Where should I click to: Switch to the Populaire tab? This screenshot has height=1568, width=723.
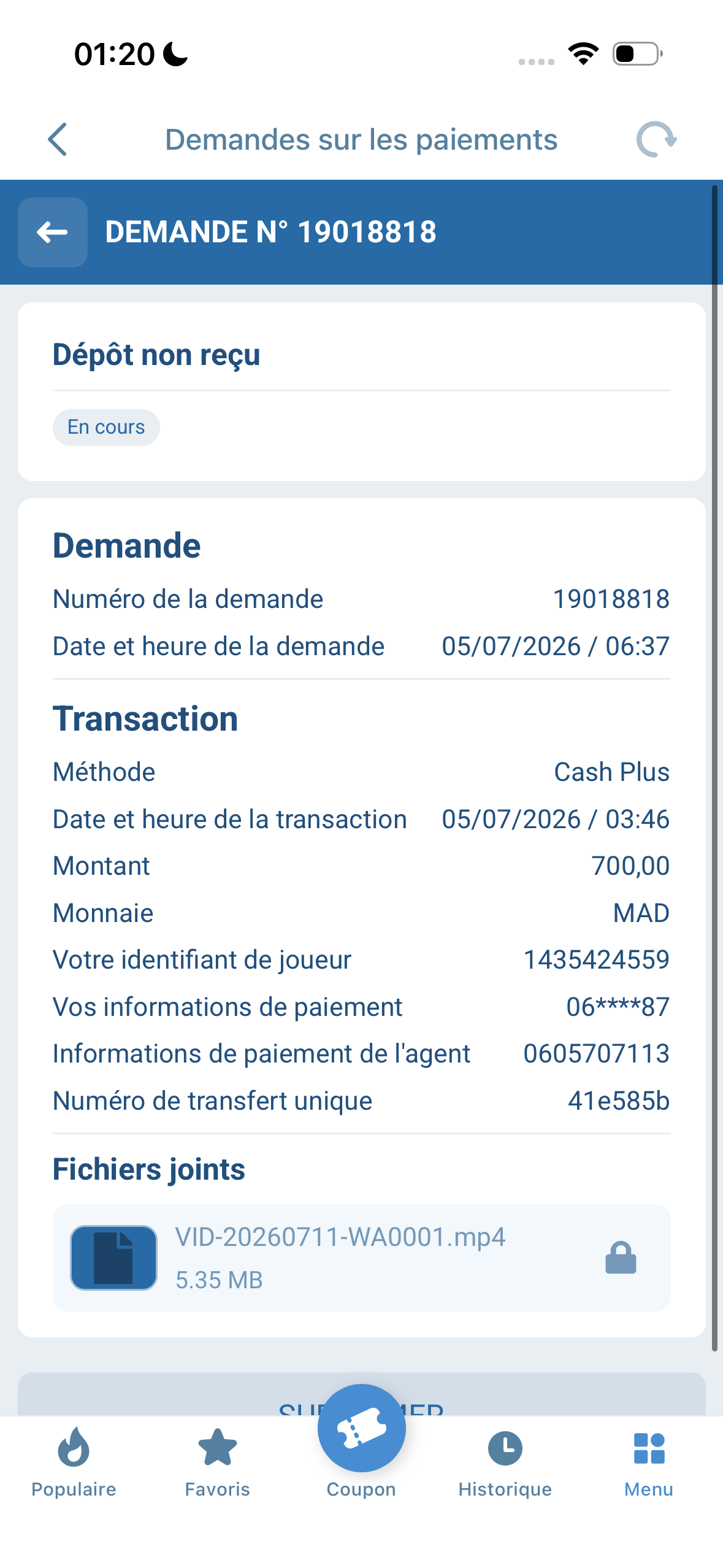[x=74, y=1462]
